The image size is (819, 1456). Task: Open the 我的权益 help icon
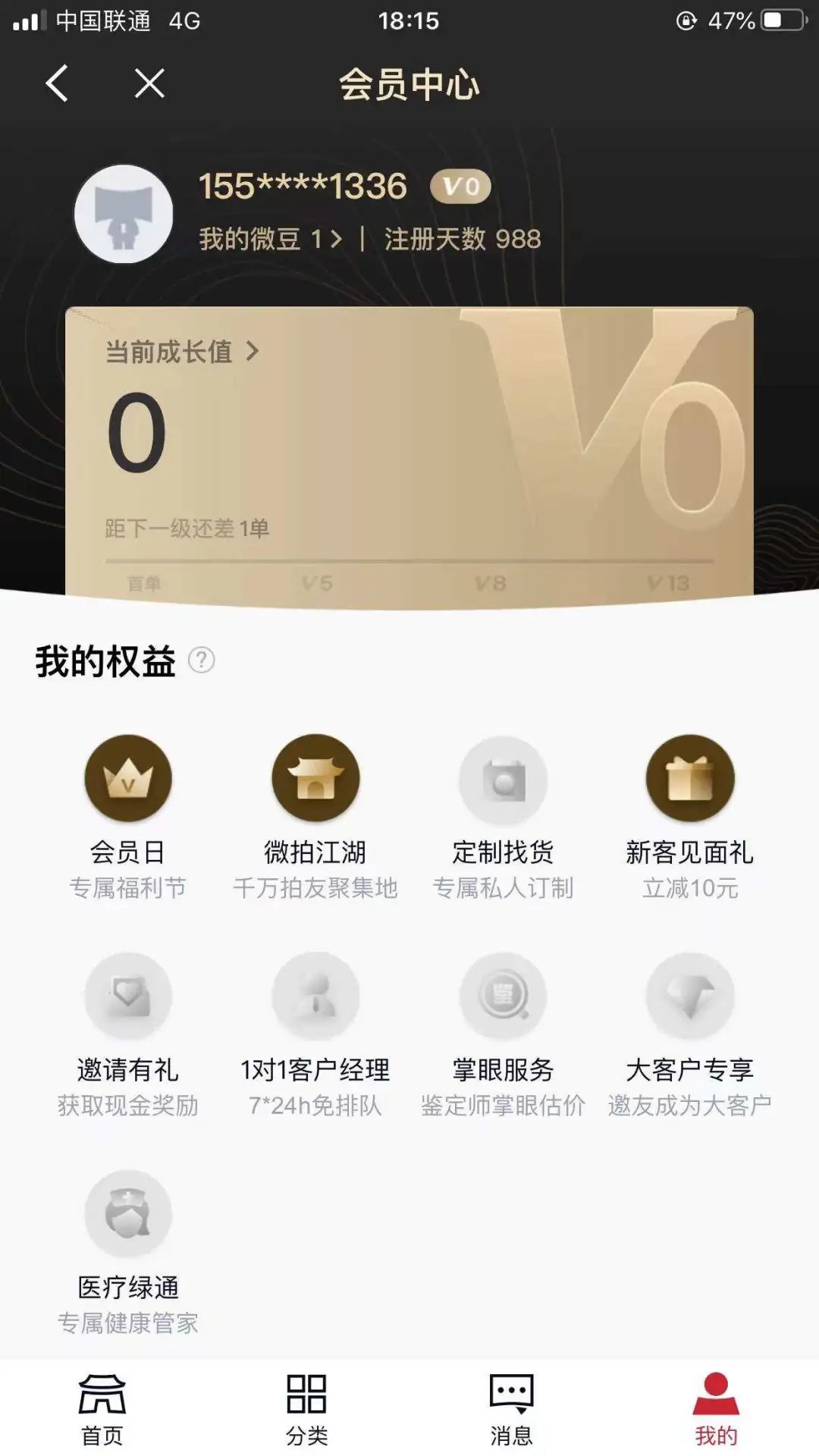click(x=201, y=661)
